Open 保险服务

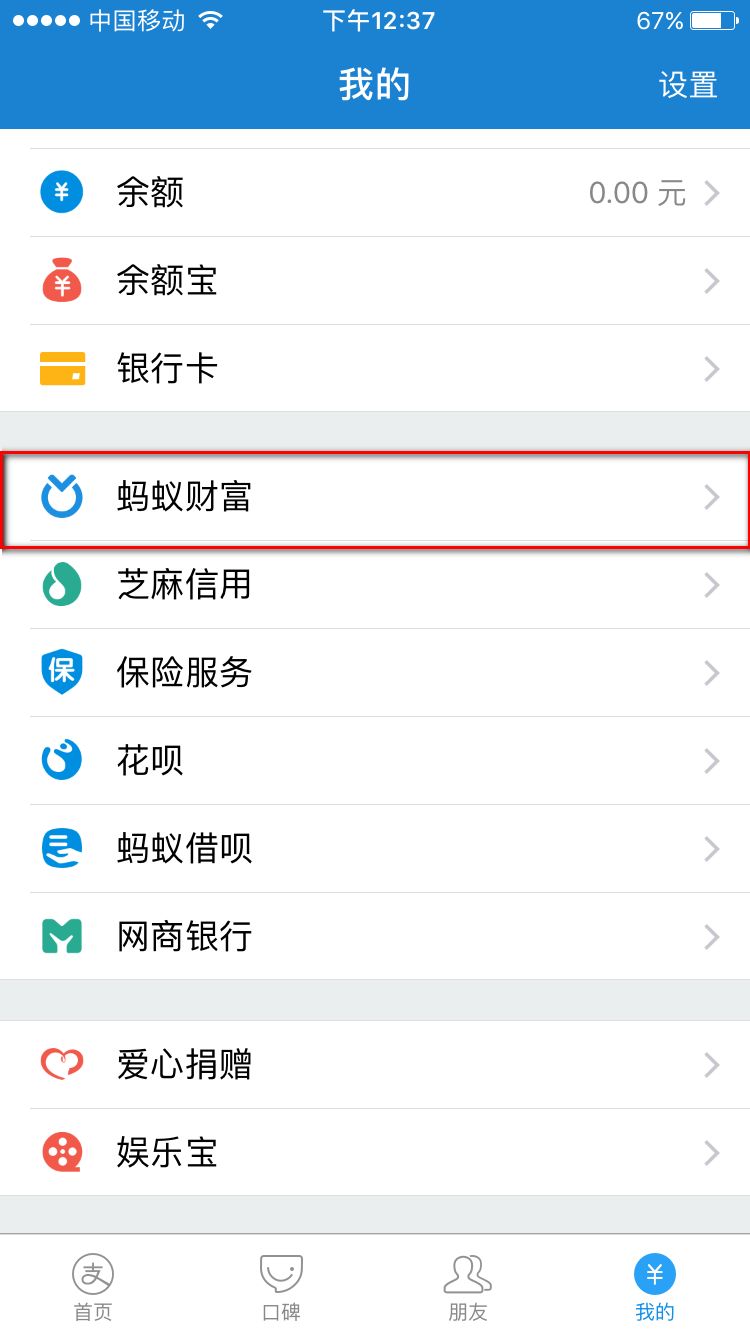click(375, 673)
